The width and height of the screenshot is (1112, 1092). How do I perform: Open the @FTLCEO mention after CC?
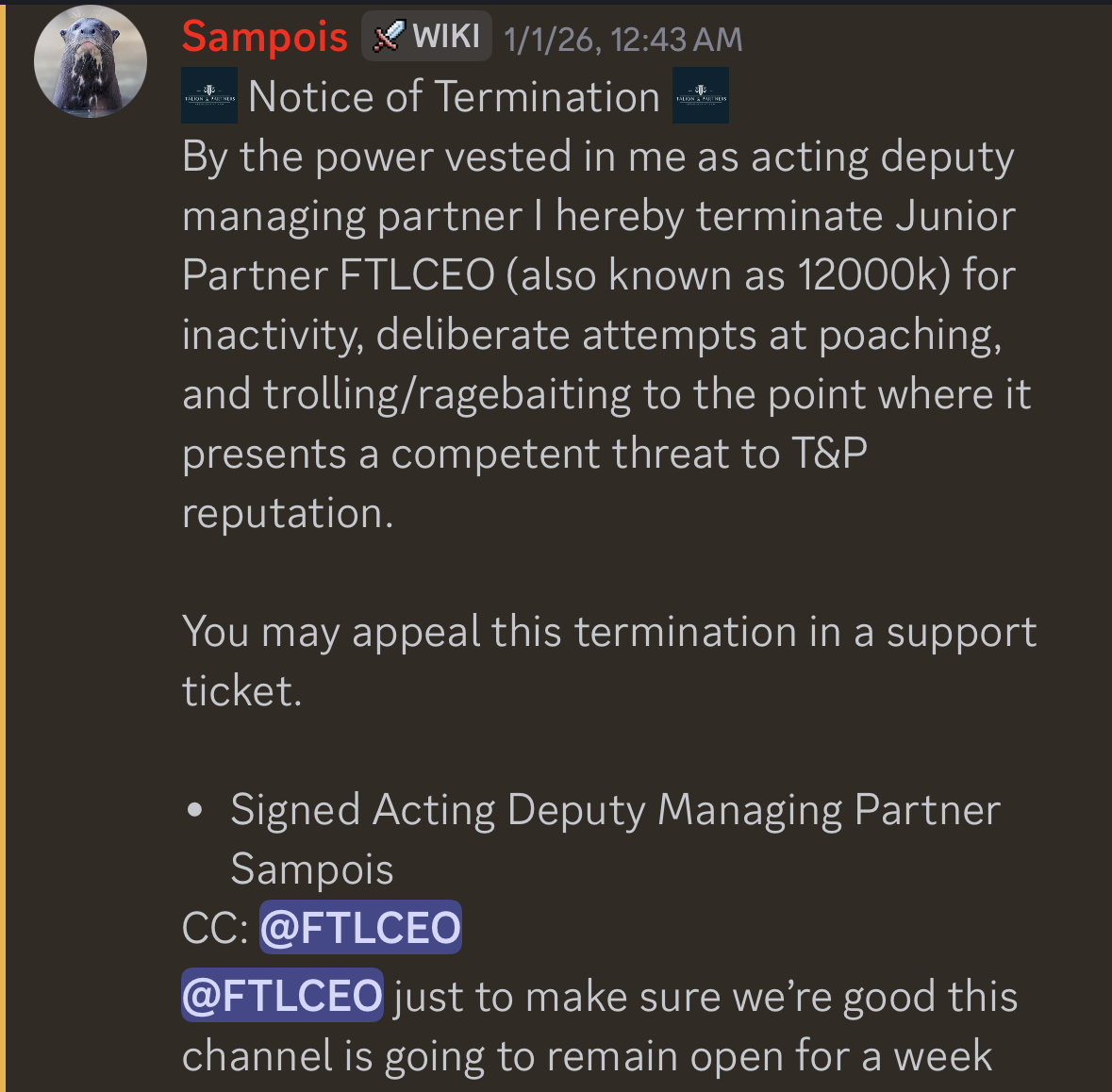pos(360,928)
